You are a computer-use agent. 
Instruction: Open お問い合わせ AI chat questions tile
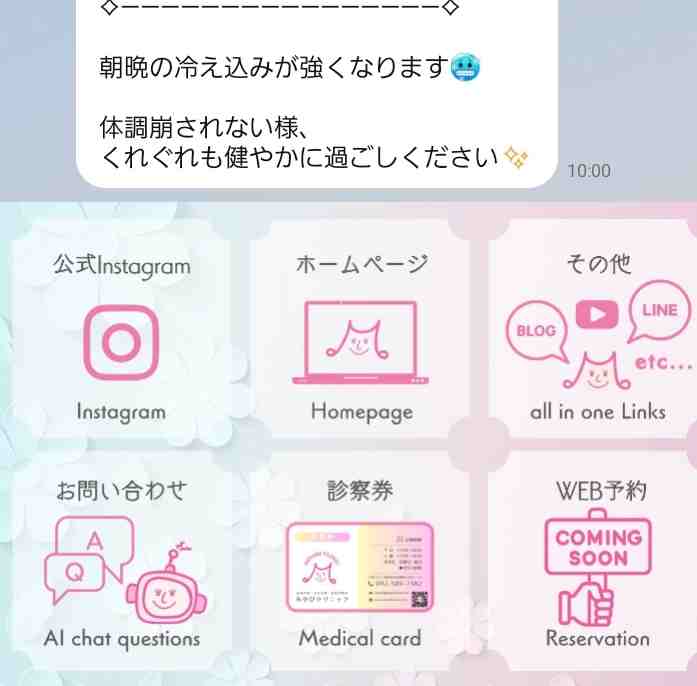click(x=122, y=565)
